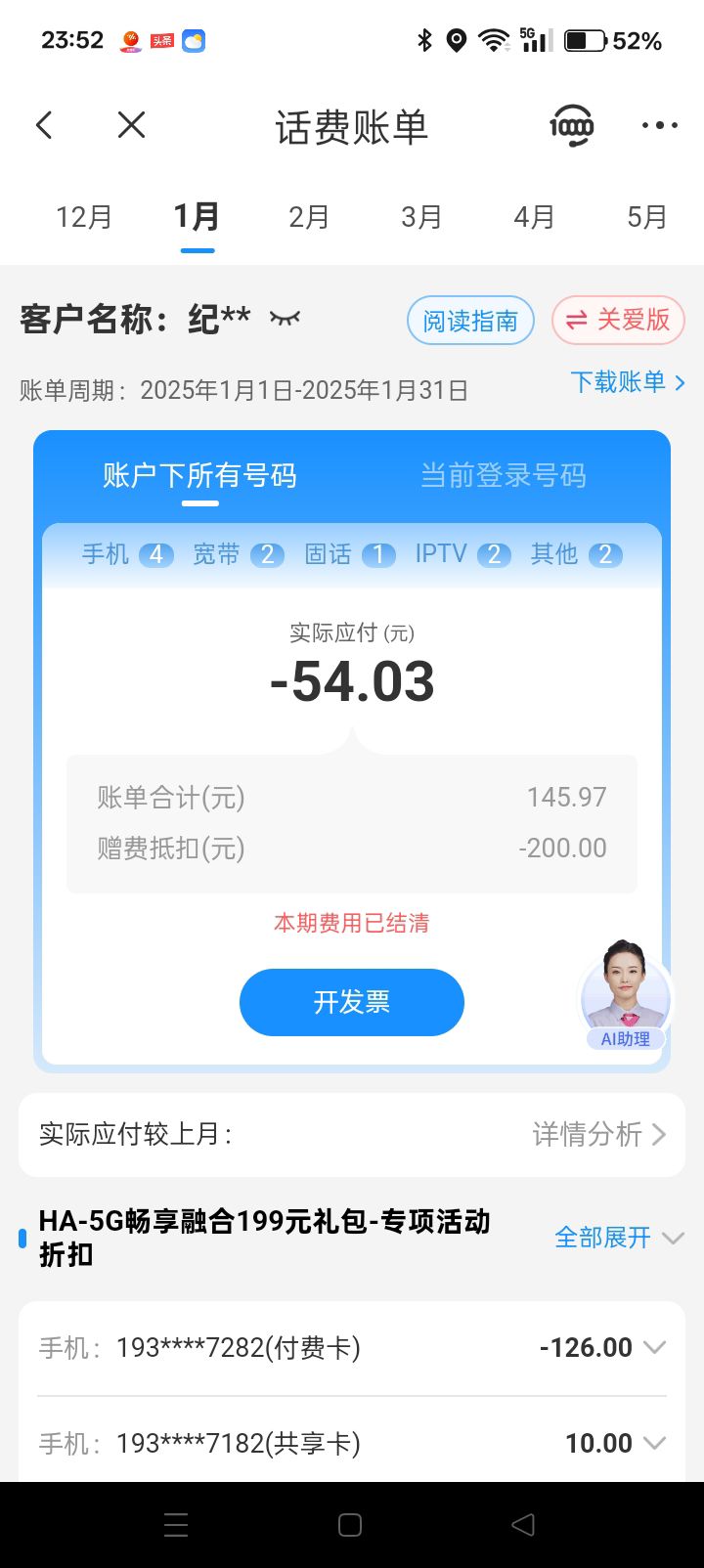Switch to 当前登录号码 tab

[x=504, y=476]
